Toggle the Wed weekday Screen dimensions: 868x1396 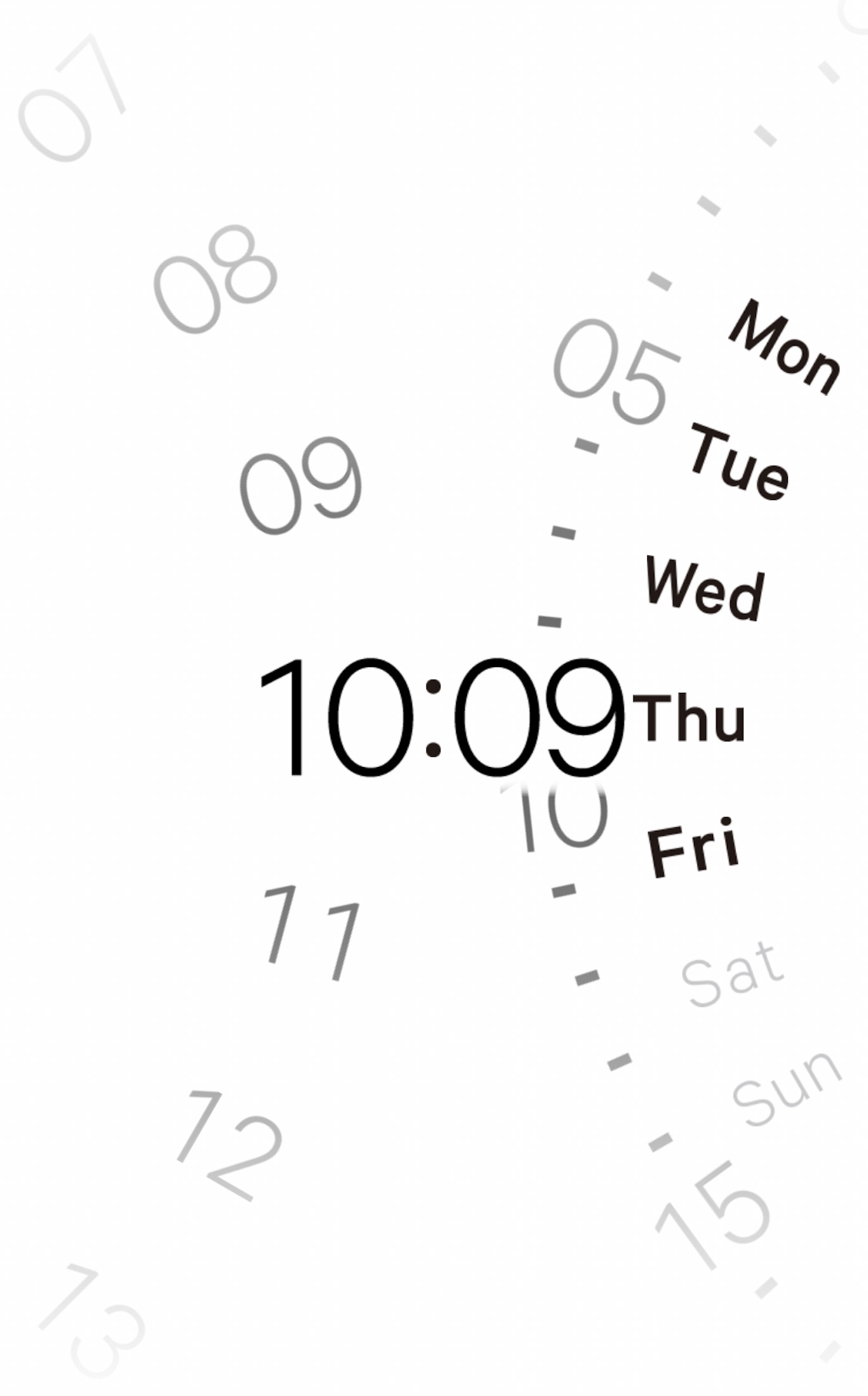click(x=705, y=589)
